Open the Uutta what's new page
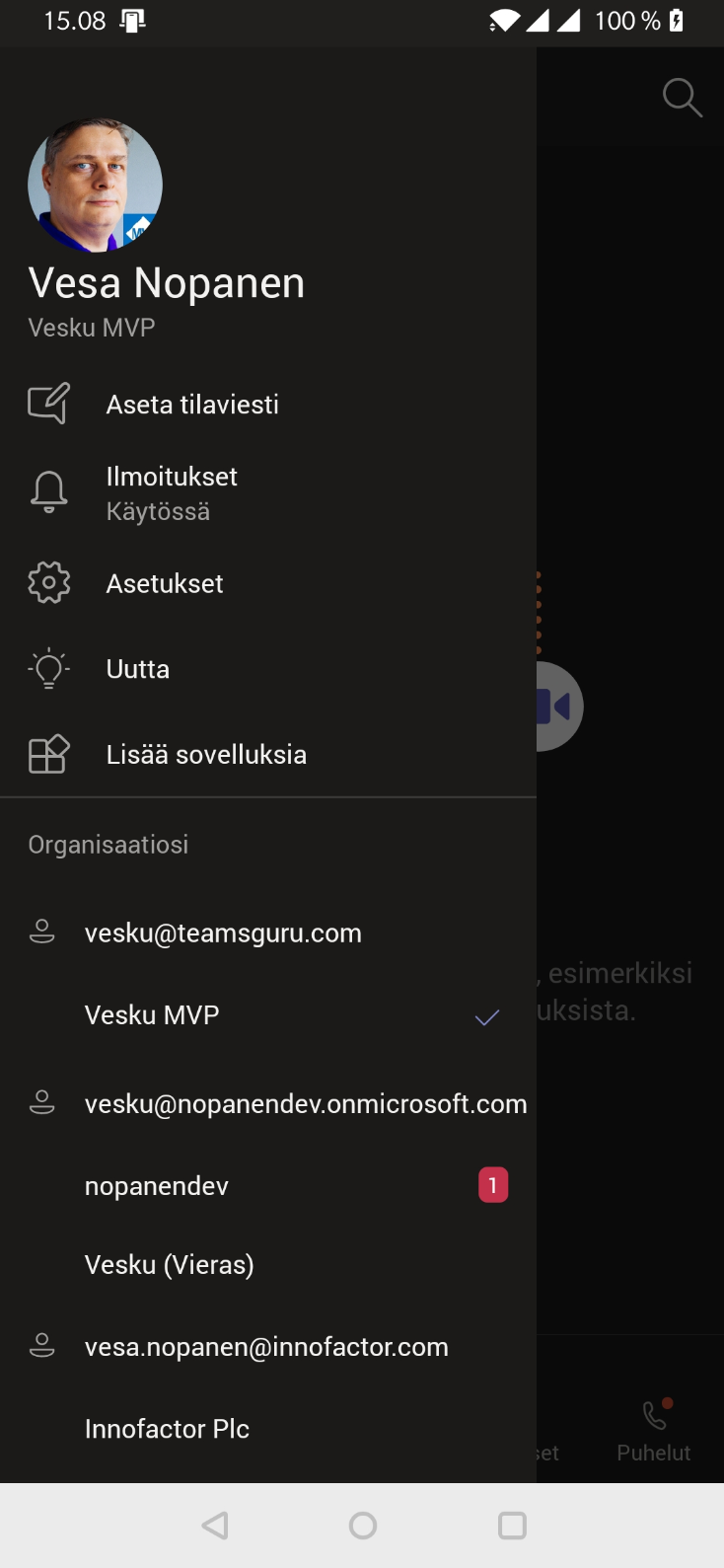This screenshot has width=724, height=1568. coord(138,669)
